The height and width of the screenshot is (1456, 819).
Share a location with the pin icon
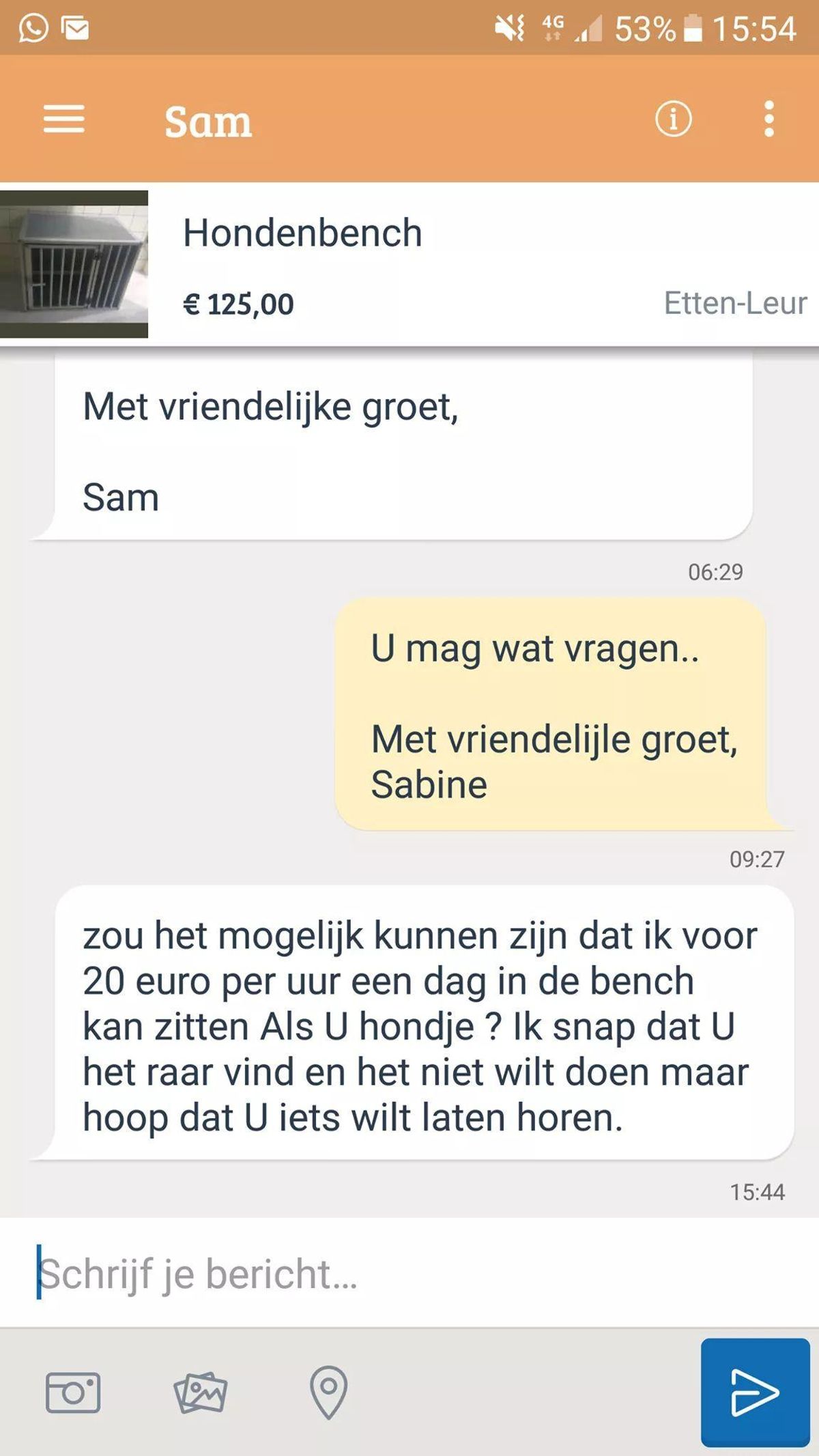pos(328,1392)
